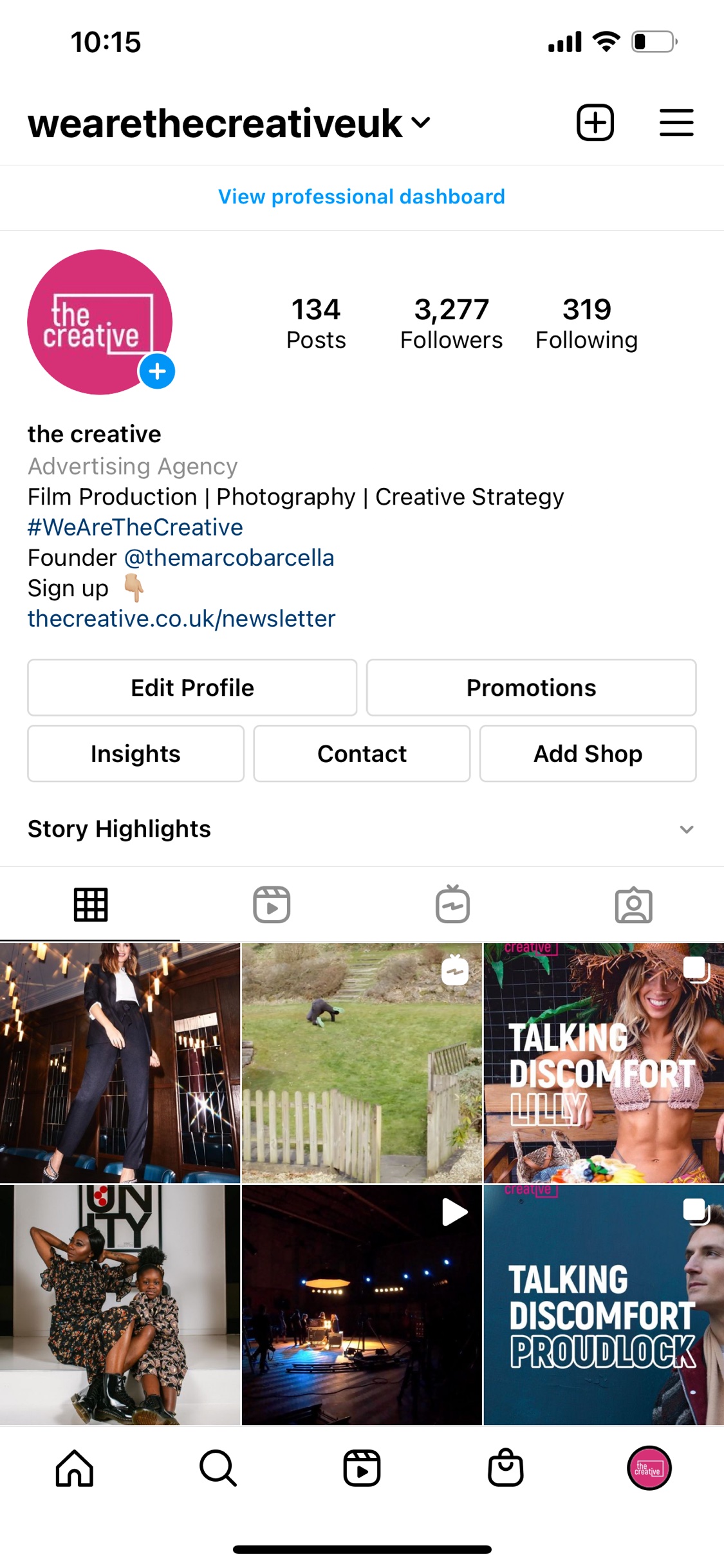Screen dimensions: 724x1568
Task: Visit @themarcobarcella profile
Action: tap(228, 557)
